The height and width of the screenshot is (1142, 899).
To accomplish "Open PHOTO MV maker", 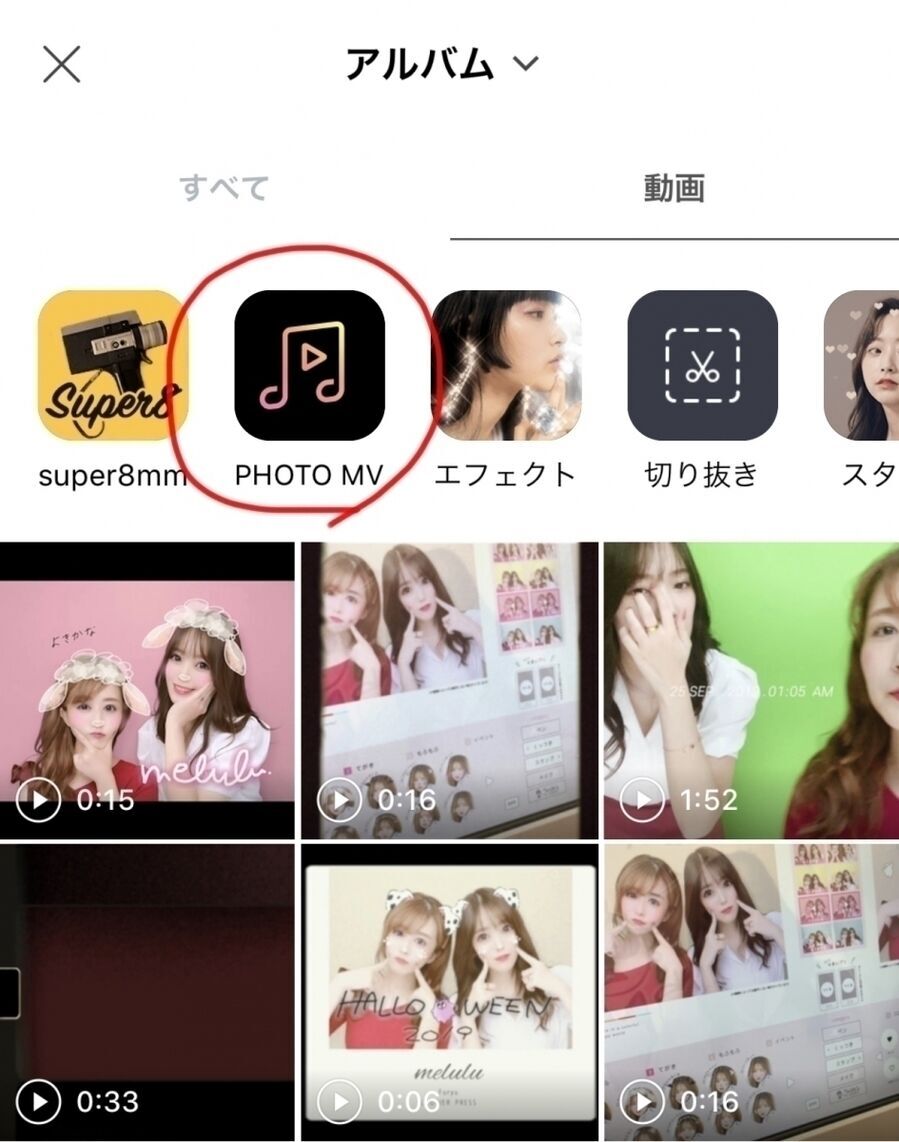I will [x=309, y=366].
